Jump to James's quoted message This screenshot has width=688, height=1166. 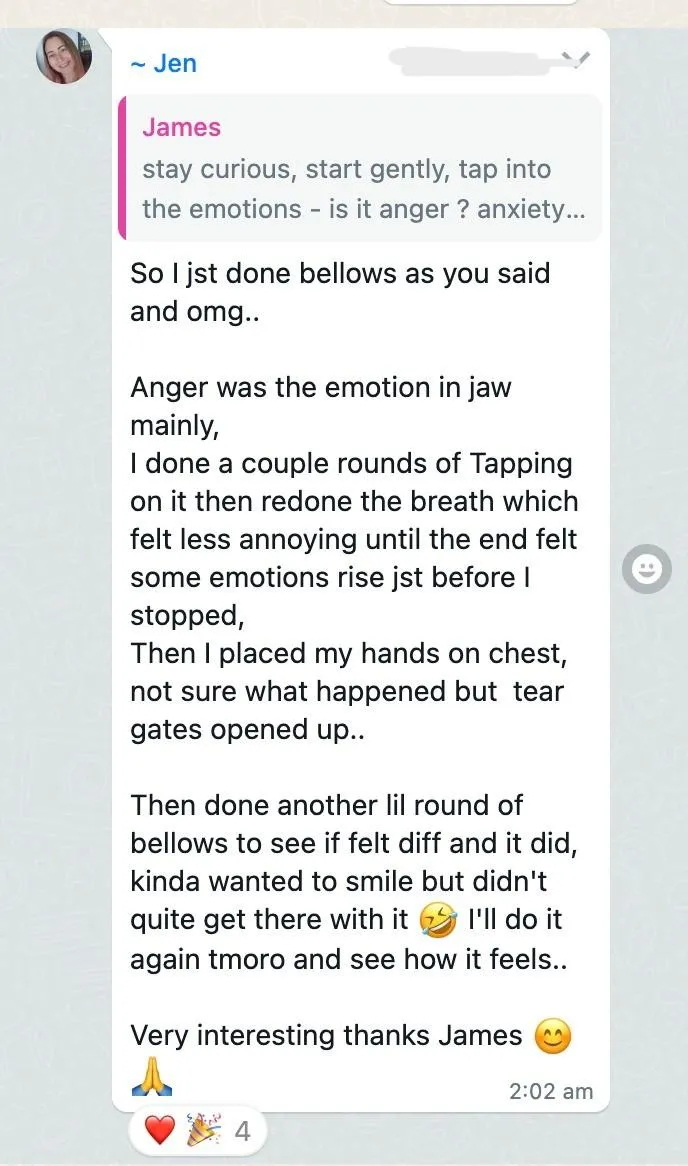coord(360,168)
